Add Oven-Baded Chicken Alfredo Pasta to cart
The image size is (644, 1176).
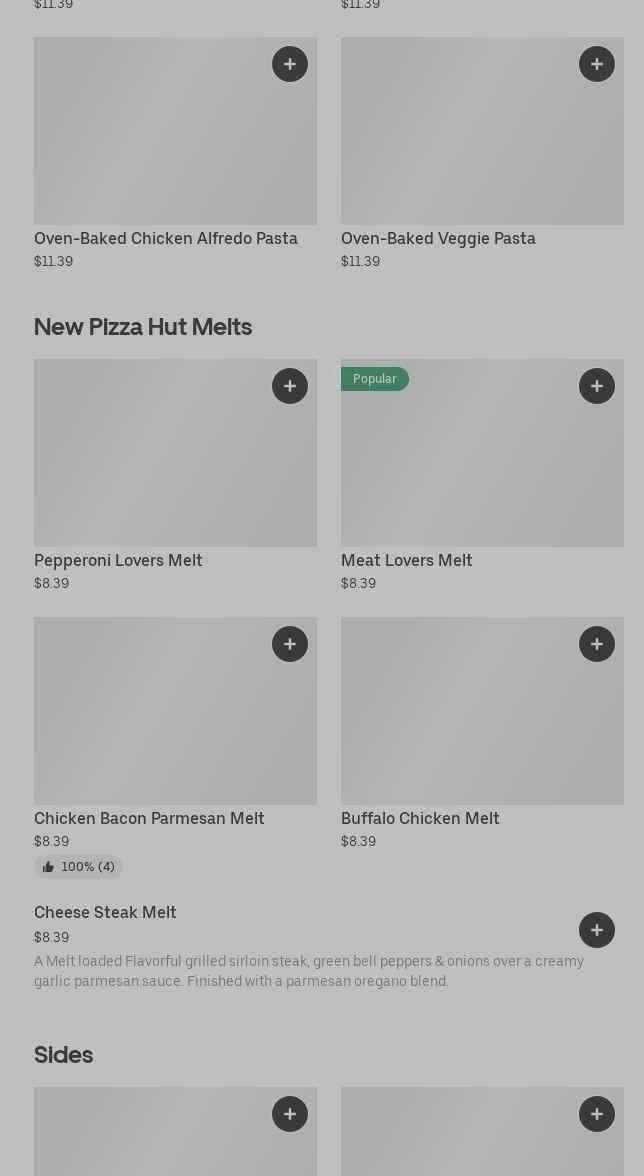290,64
